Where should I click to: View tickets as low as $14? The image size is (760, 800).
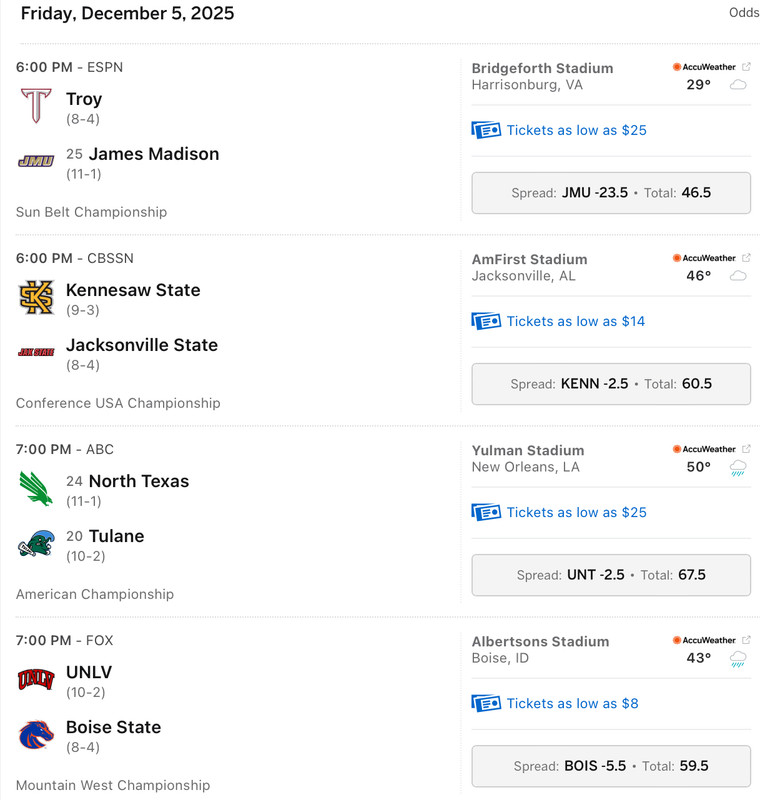point(575,321)
